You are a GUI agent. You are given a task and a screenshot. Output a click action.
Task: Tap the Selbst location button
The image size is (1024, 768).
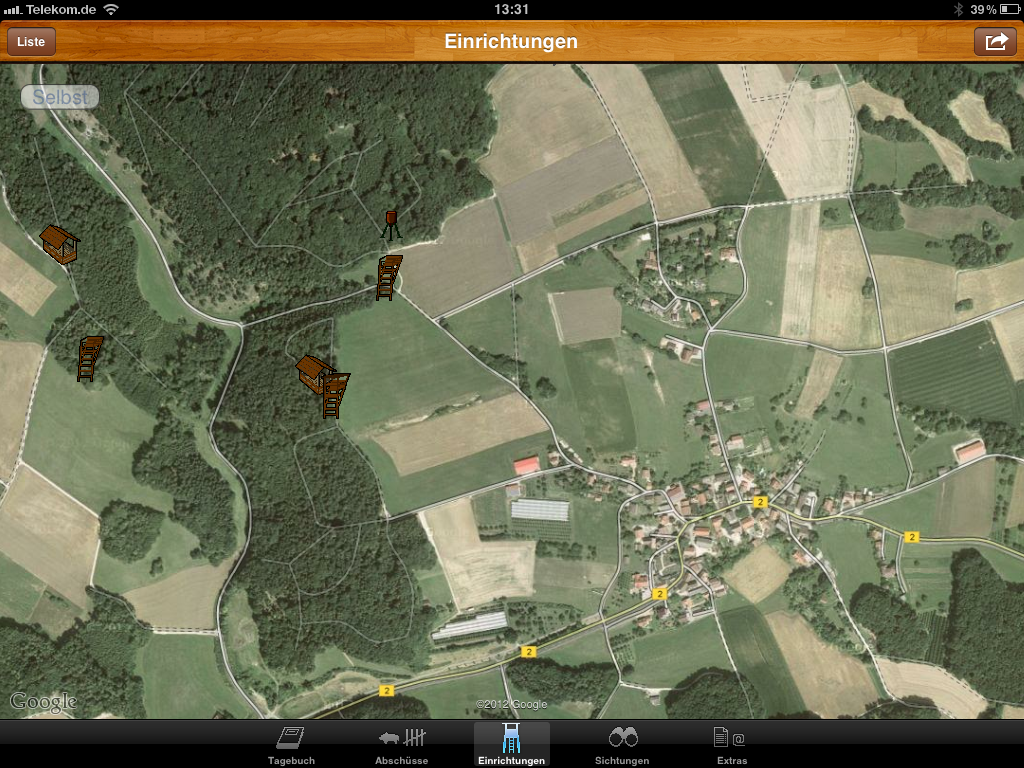60,97
